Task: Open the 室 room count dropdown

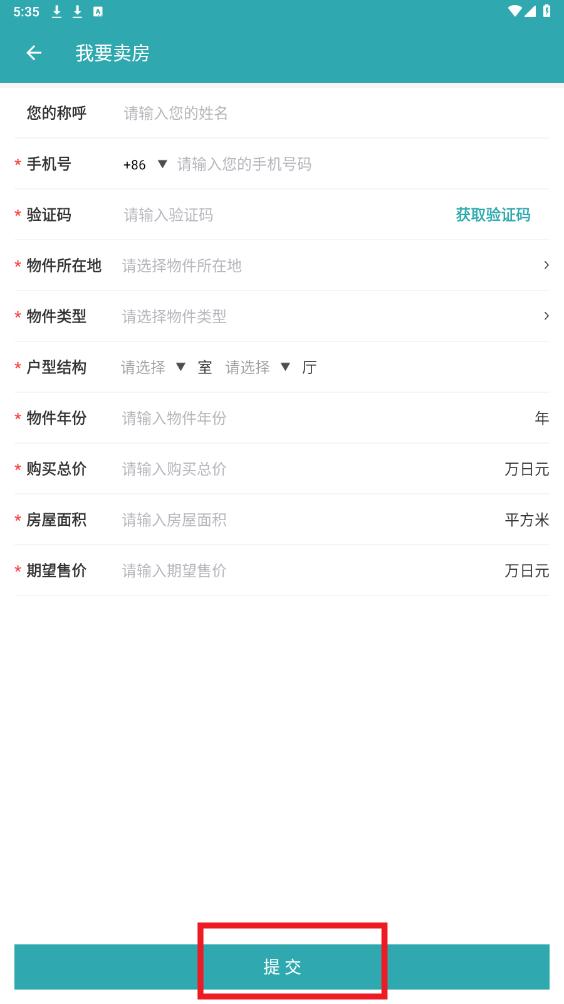Action: click(x=154, y=367)
